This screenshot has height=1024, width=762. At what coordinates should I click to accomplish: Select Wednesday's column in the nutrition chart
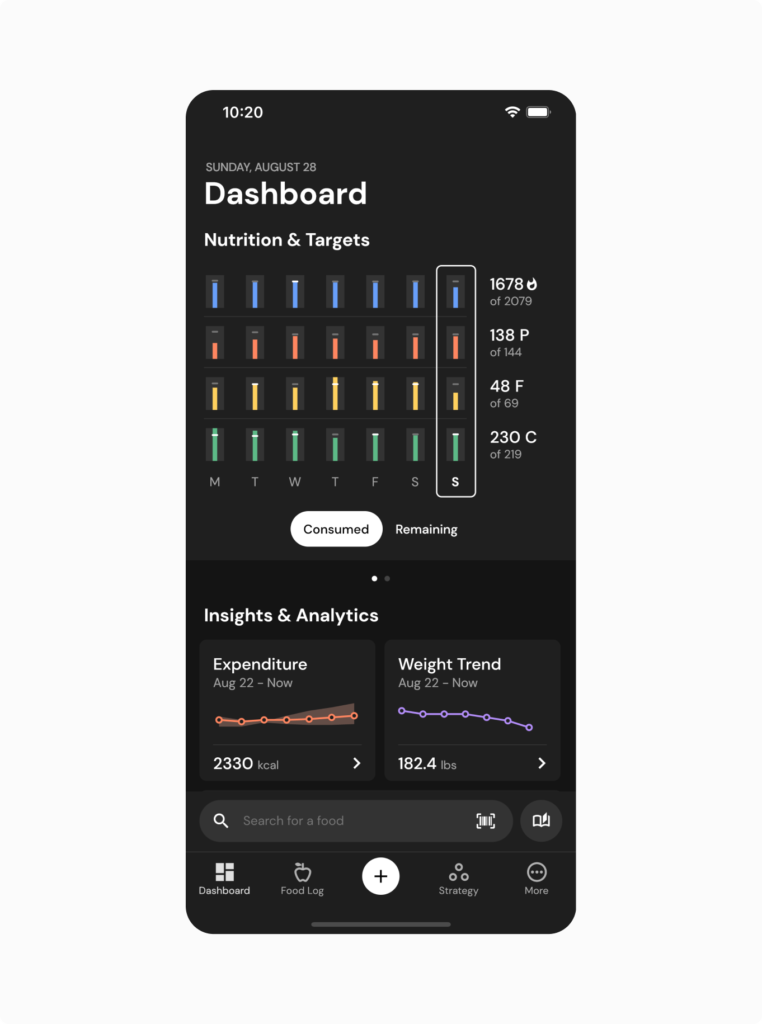click(x=295, y=380)
